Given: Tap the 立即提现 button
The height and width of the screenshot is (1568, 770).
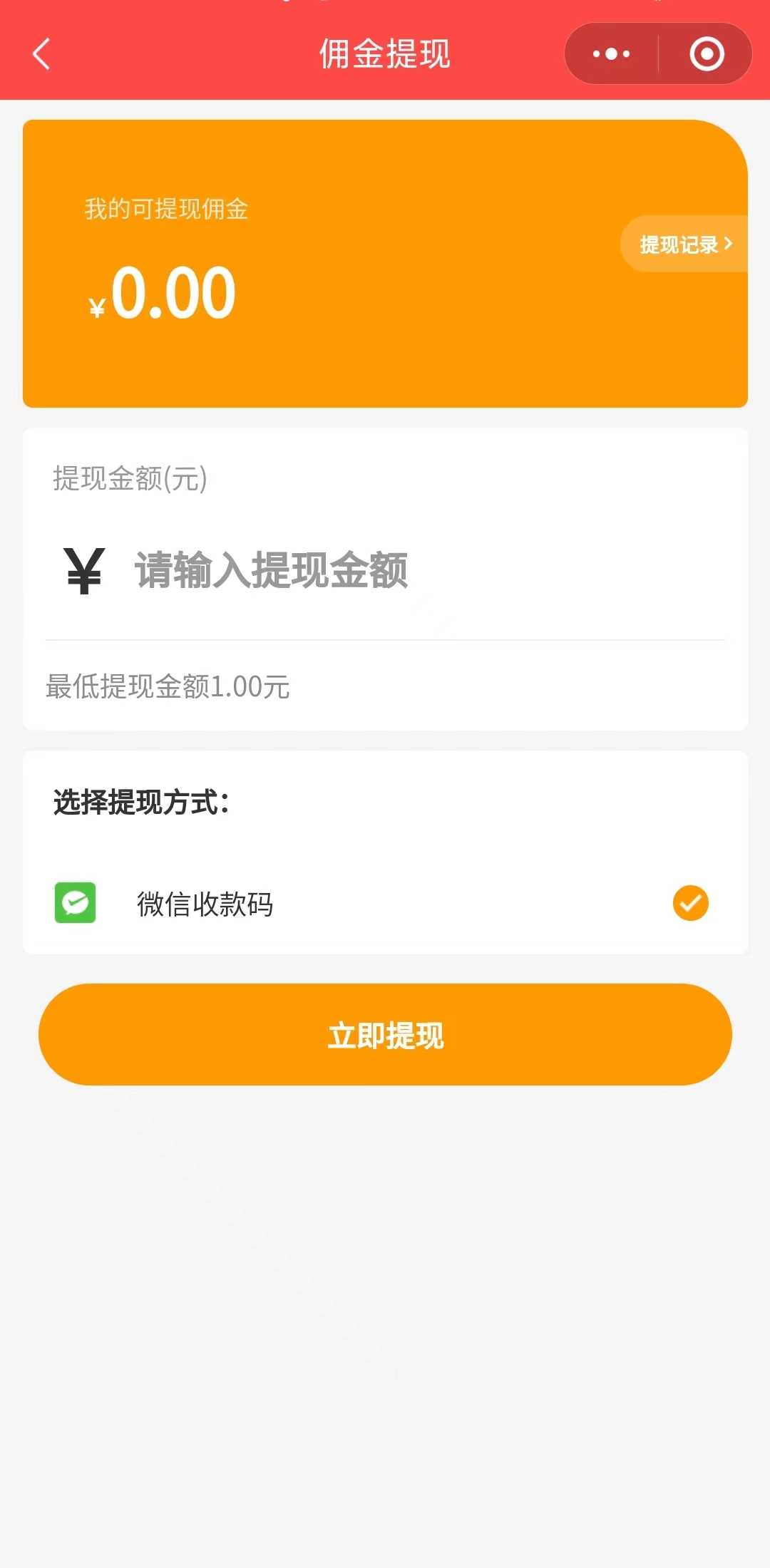Looking at the screenshot, I should tap(385, 1034).
